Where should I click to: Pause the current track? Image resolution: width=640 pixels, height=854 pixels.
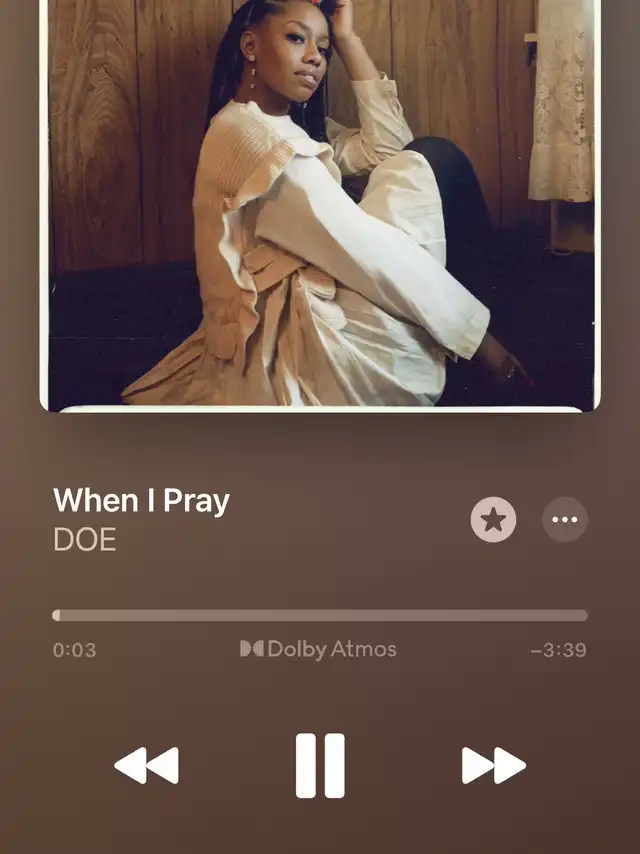(320, 766)
